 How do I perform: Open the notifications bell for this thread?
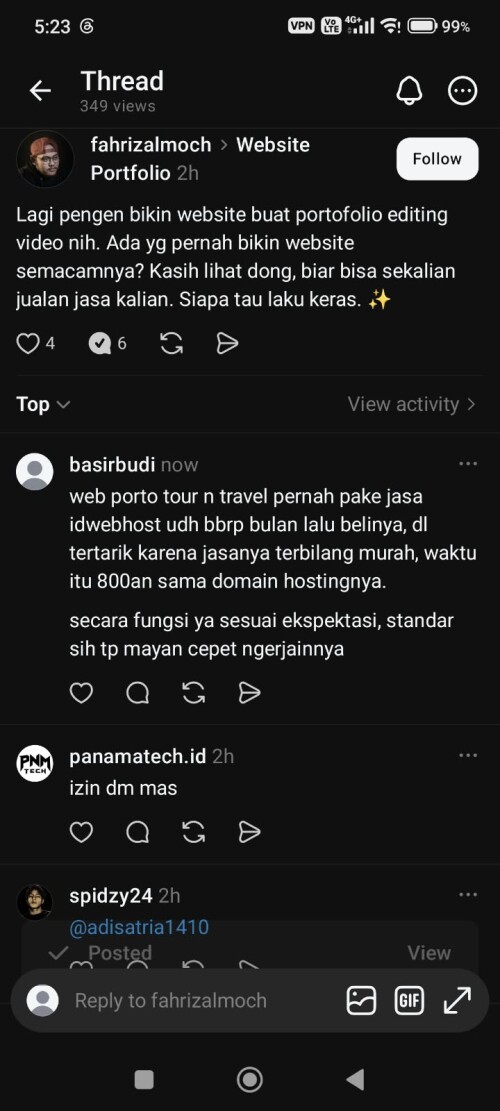409,91
